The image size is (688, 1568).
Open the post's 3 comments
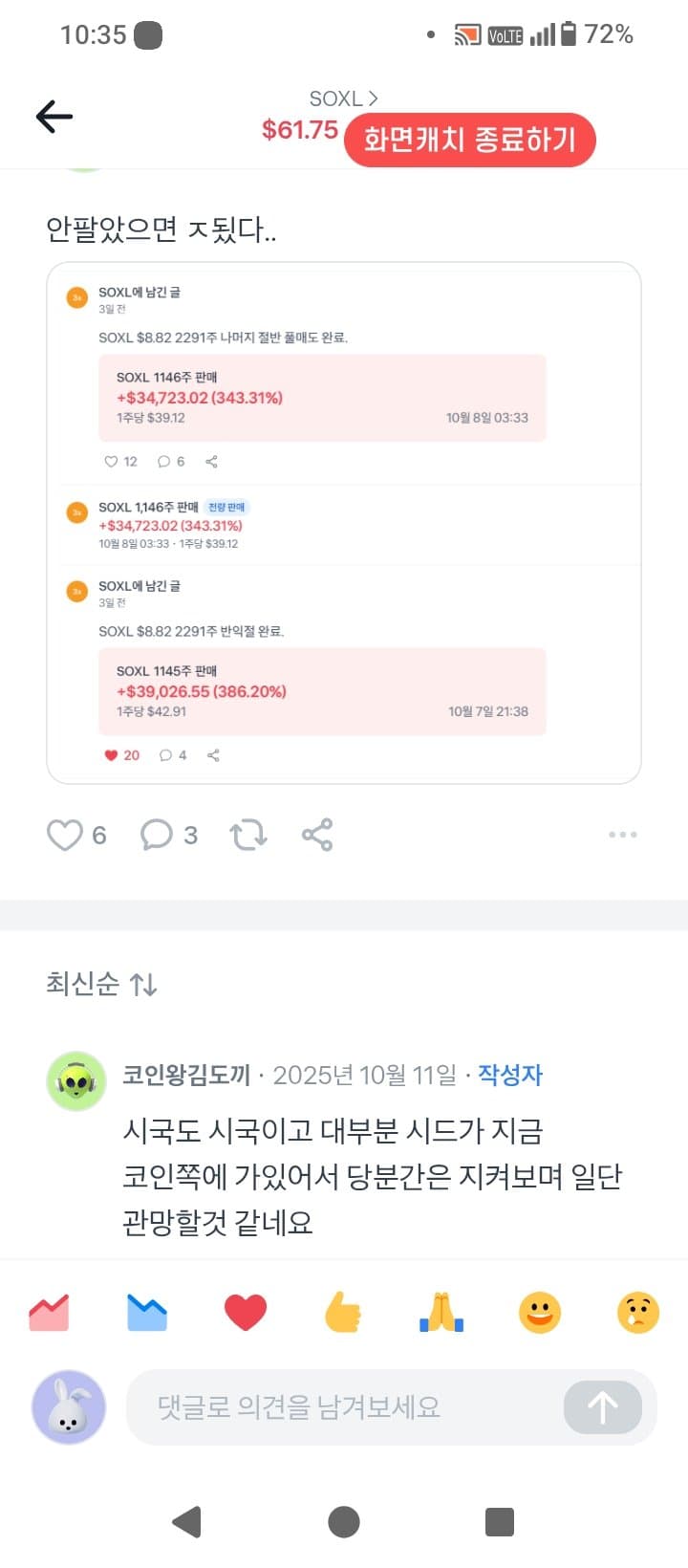158,835
